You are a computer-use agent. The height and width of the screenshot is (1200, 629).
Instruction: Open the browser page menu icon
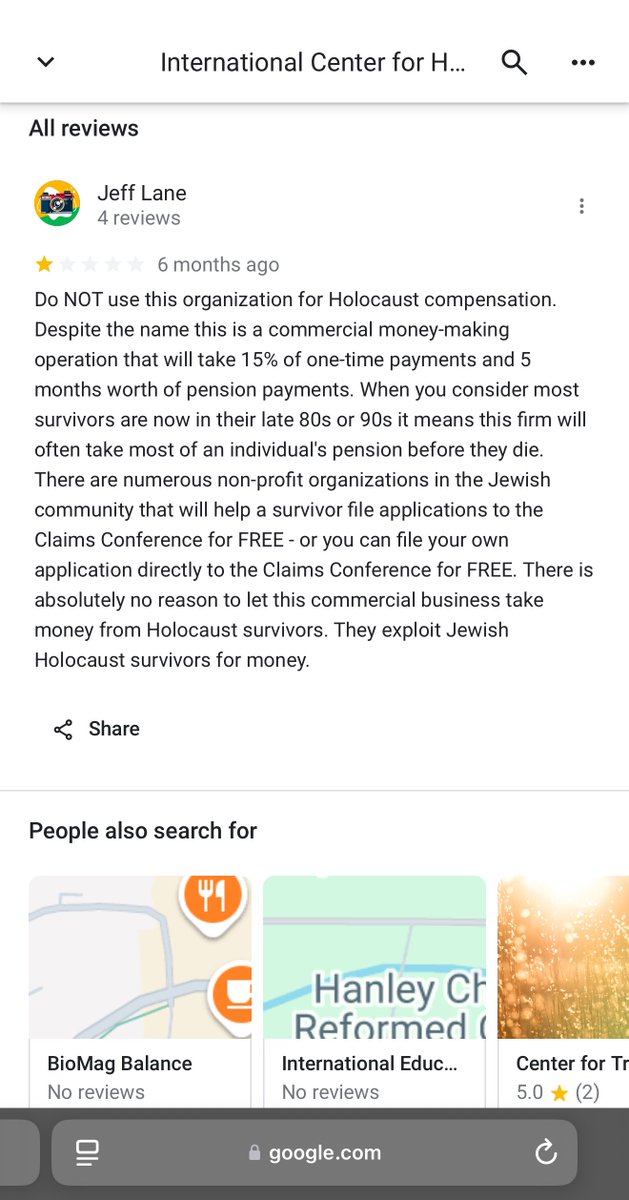coord(87,1153)
